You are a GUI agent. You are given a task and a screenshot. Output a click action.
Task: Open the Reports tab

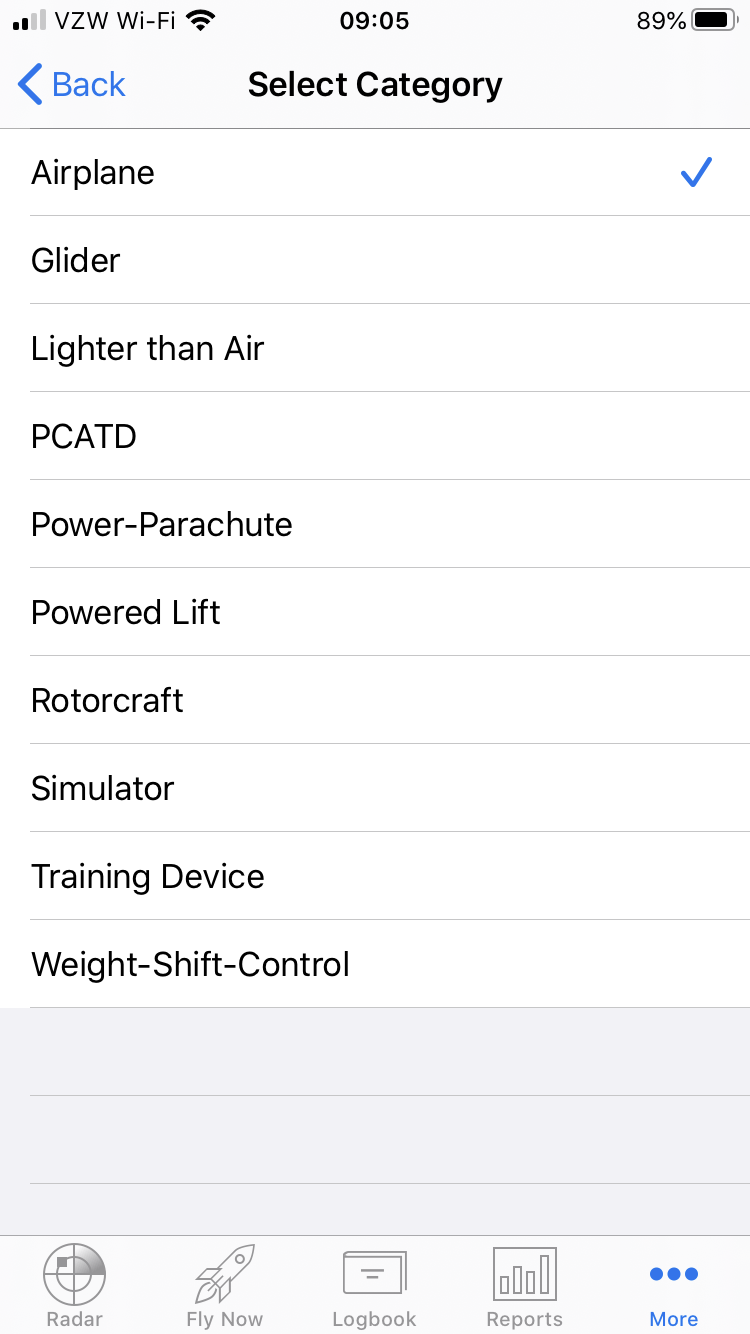point(525,1286)
